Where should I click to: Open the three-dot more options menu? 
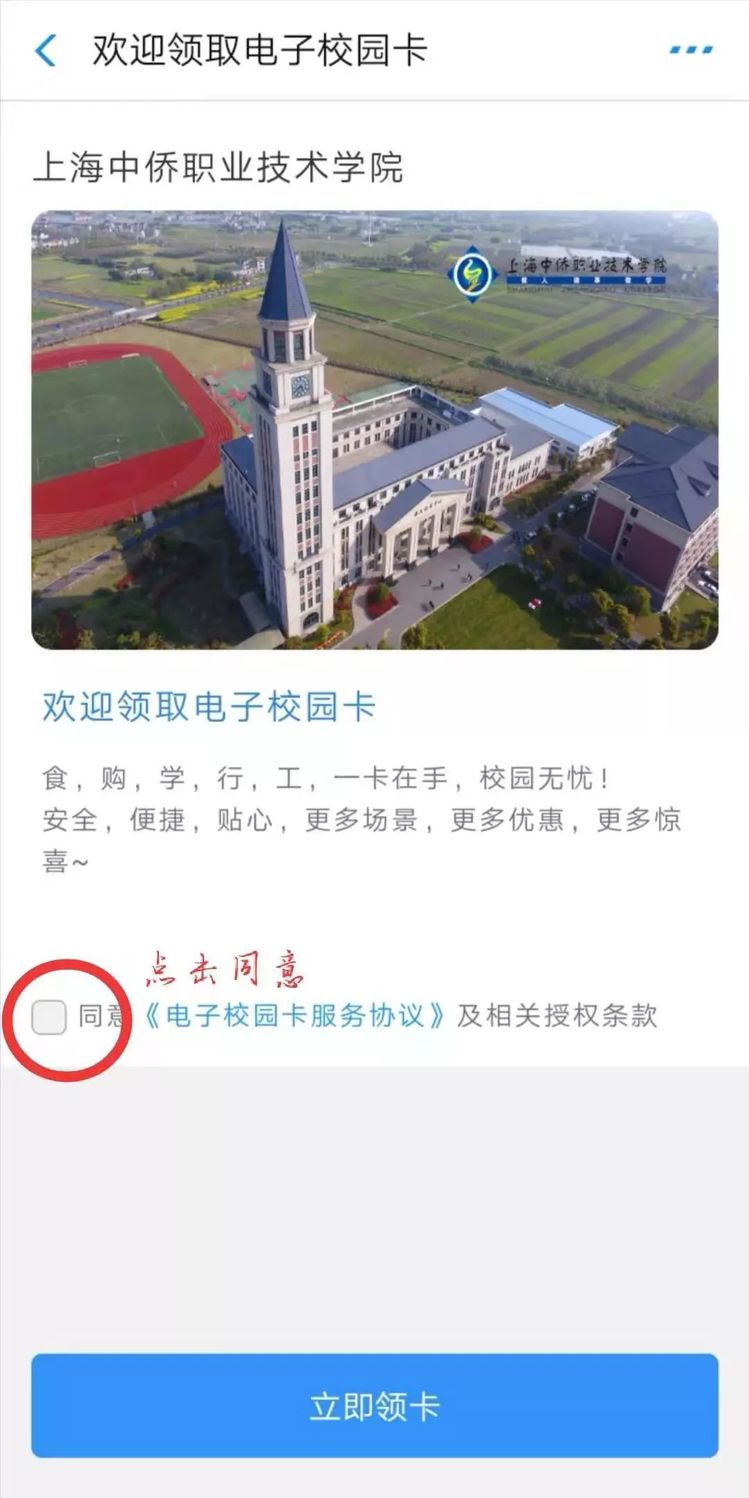[x=691, y=50]
